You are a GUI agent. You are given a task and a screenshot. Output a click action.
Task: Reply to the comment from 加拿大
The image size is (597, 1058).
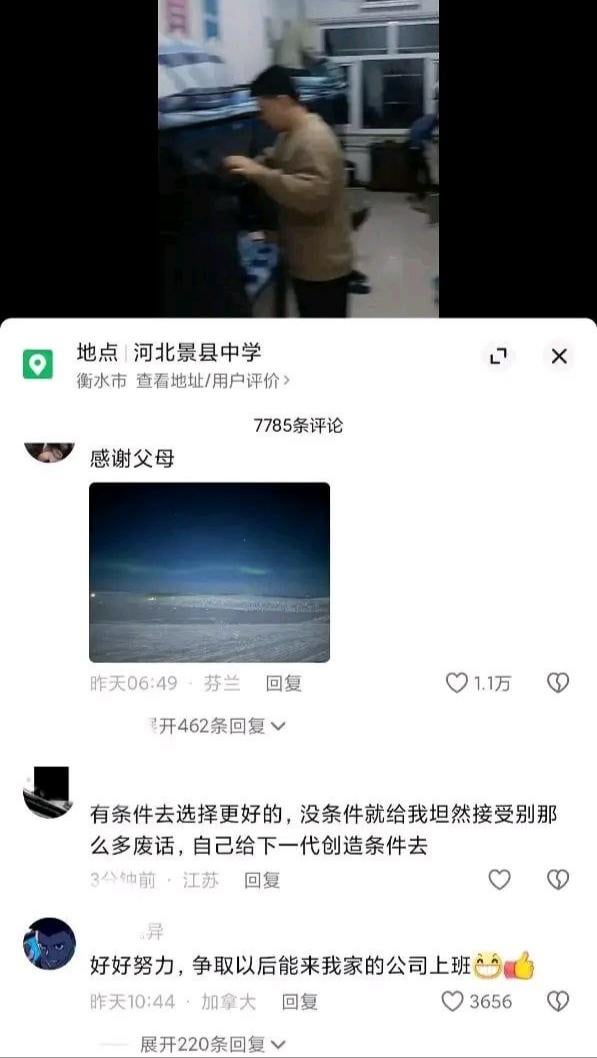(x=300, y=1002)
